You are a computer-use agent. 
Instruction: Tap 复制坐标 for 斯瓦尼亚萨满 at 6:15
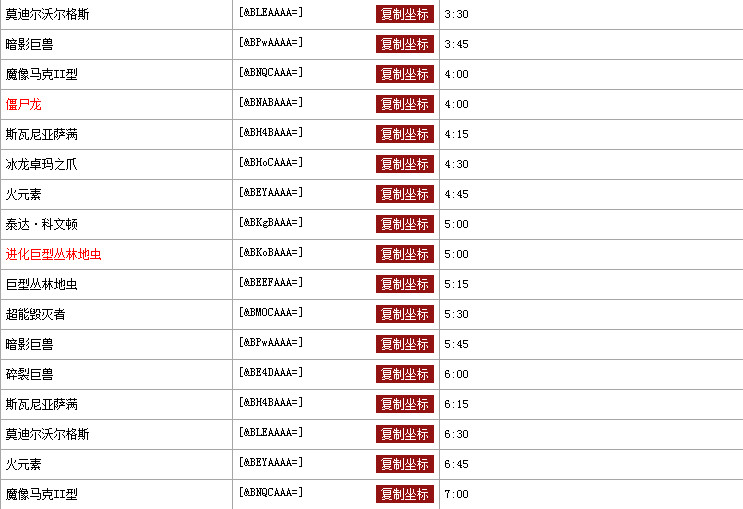tap(405, 404)
